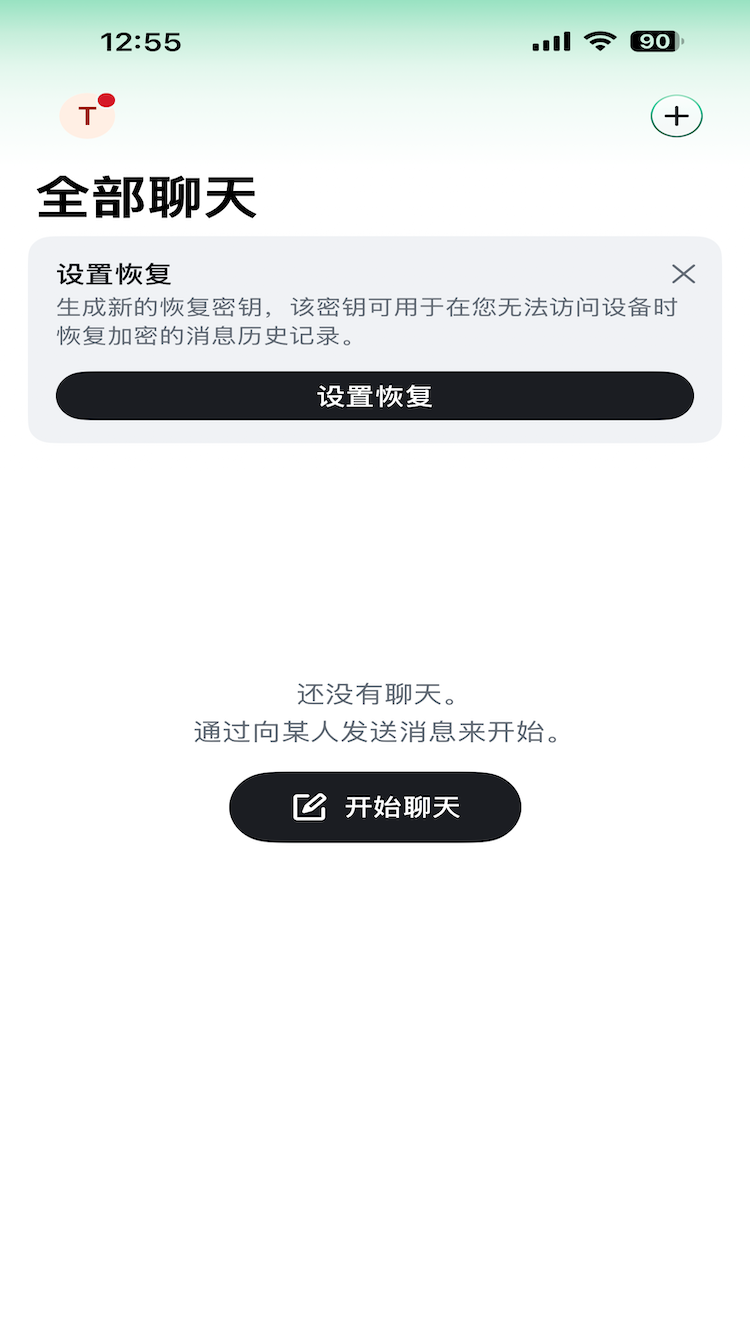Dismiss the 设置恢复 banner
This screenshot has height=1334, width=750.
pyautogui.click(x=684, y=274)
